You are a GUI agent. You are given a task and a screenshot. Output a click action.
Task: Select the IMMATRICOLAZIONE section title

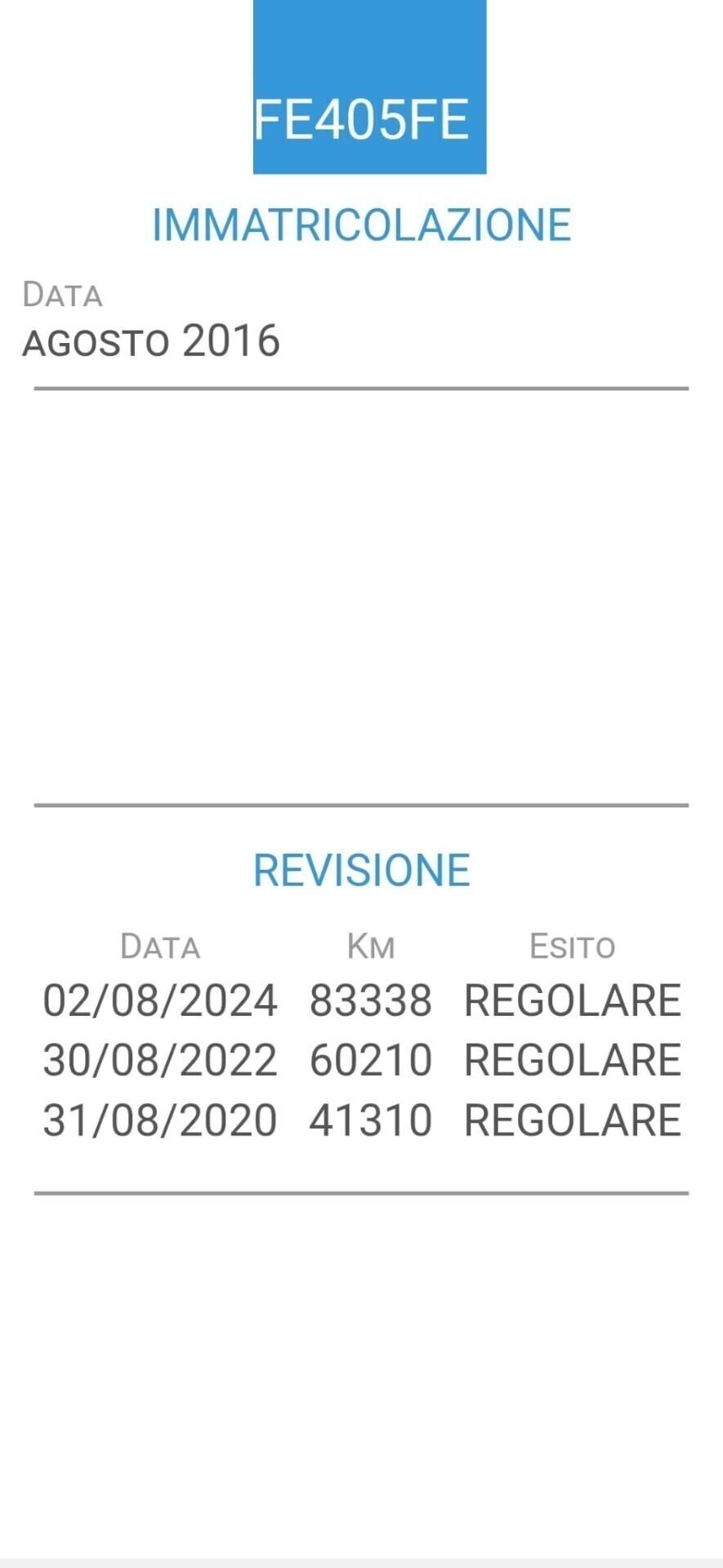362,225
